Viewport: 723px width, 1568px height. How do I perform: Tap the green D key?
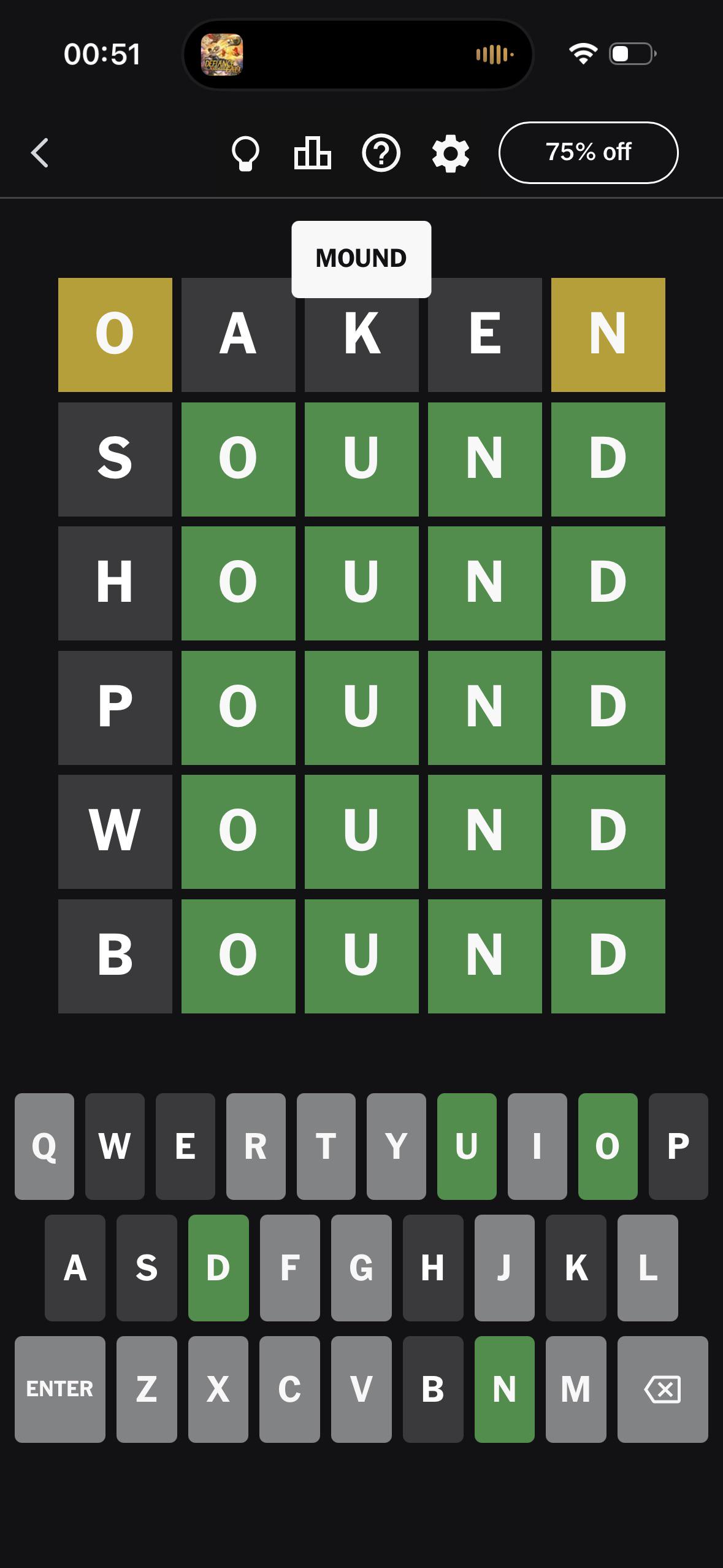pyautogui.click(x=218, y=1267)
